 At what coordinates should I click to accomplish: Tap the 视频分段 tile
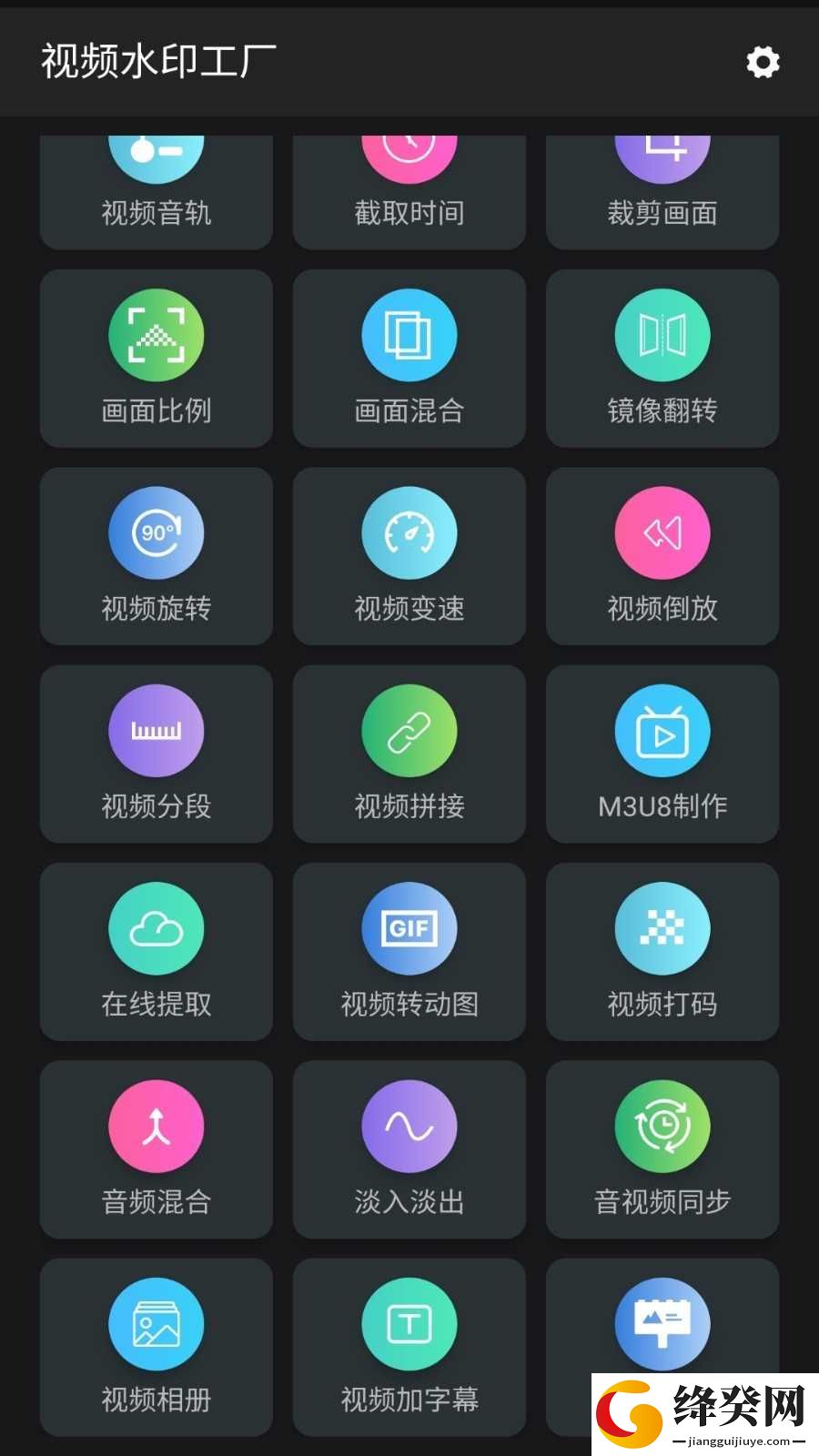157,753
